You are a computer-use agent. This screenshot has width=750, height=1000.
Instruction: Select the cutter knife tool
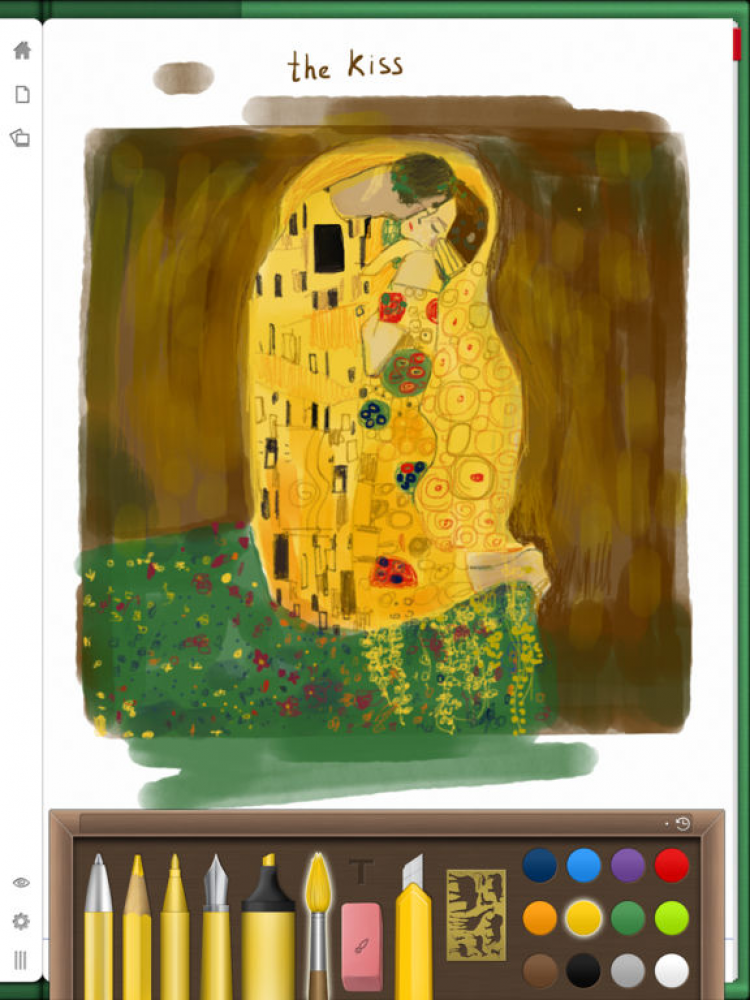pyautogui.click(x=412, y=925)
